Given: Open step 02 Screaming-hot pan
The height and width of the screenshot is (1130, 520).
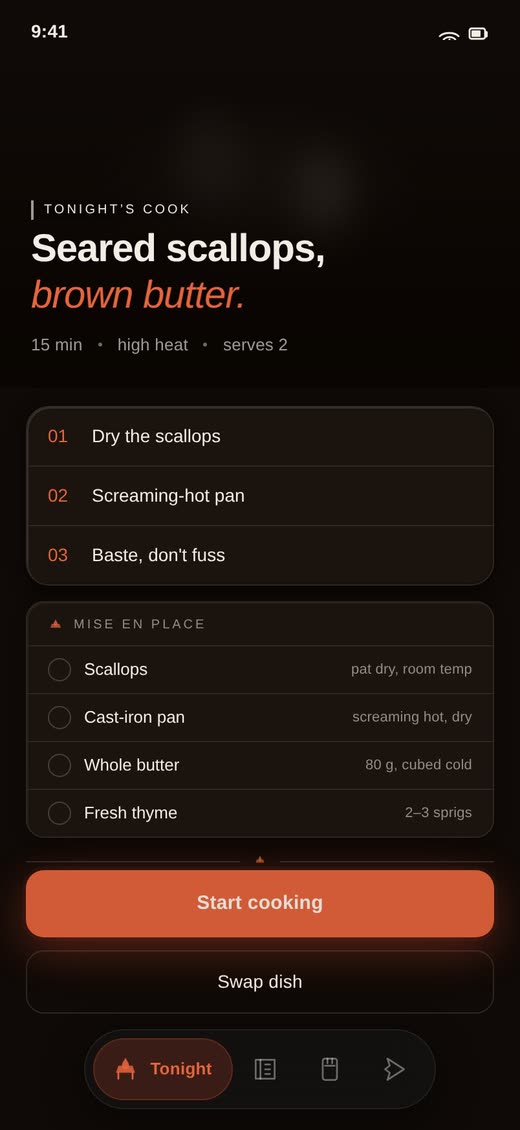Looking at the screenshot, I should pos(260,496).
